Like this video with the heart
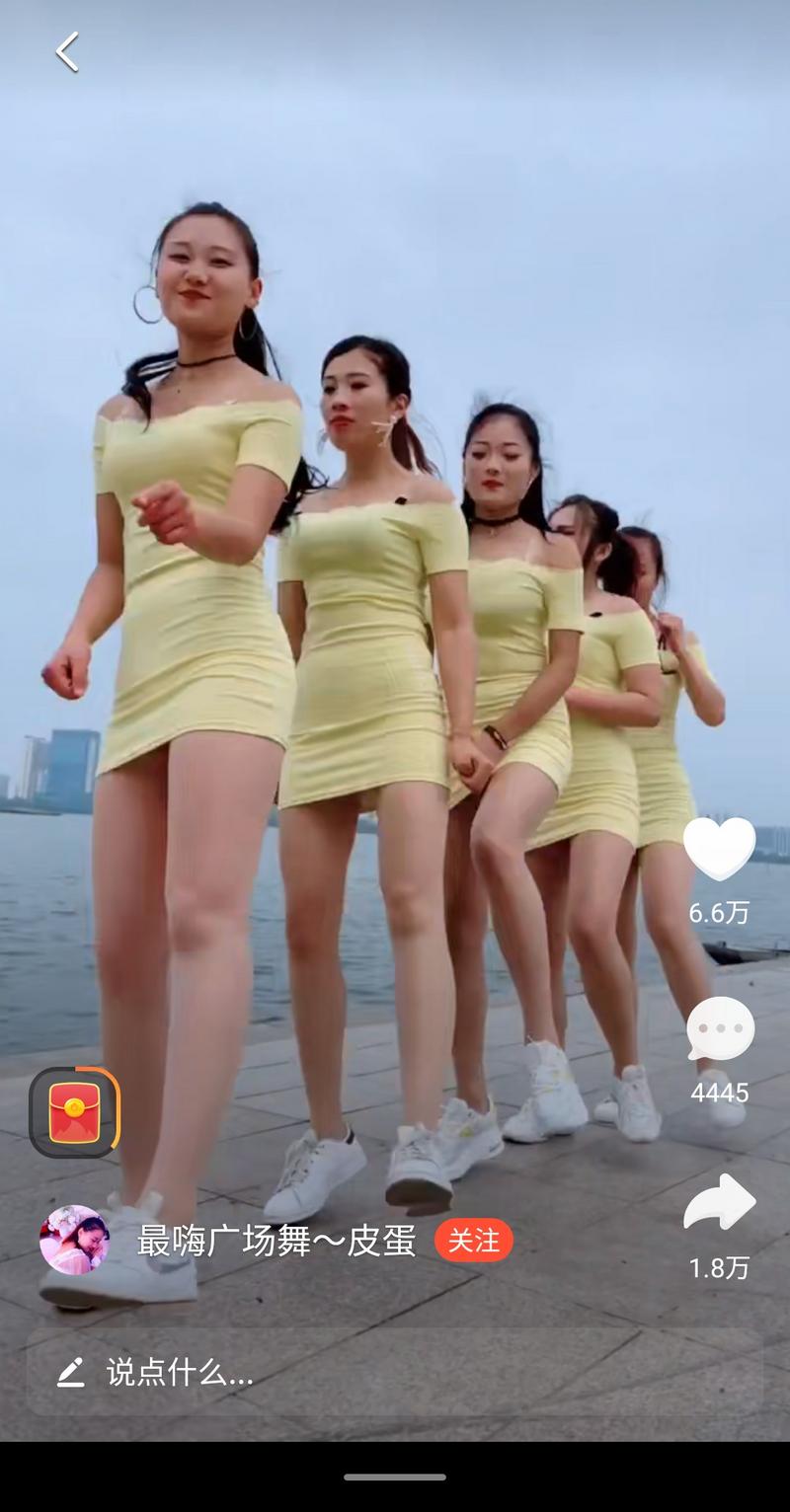 pos(719,849)
